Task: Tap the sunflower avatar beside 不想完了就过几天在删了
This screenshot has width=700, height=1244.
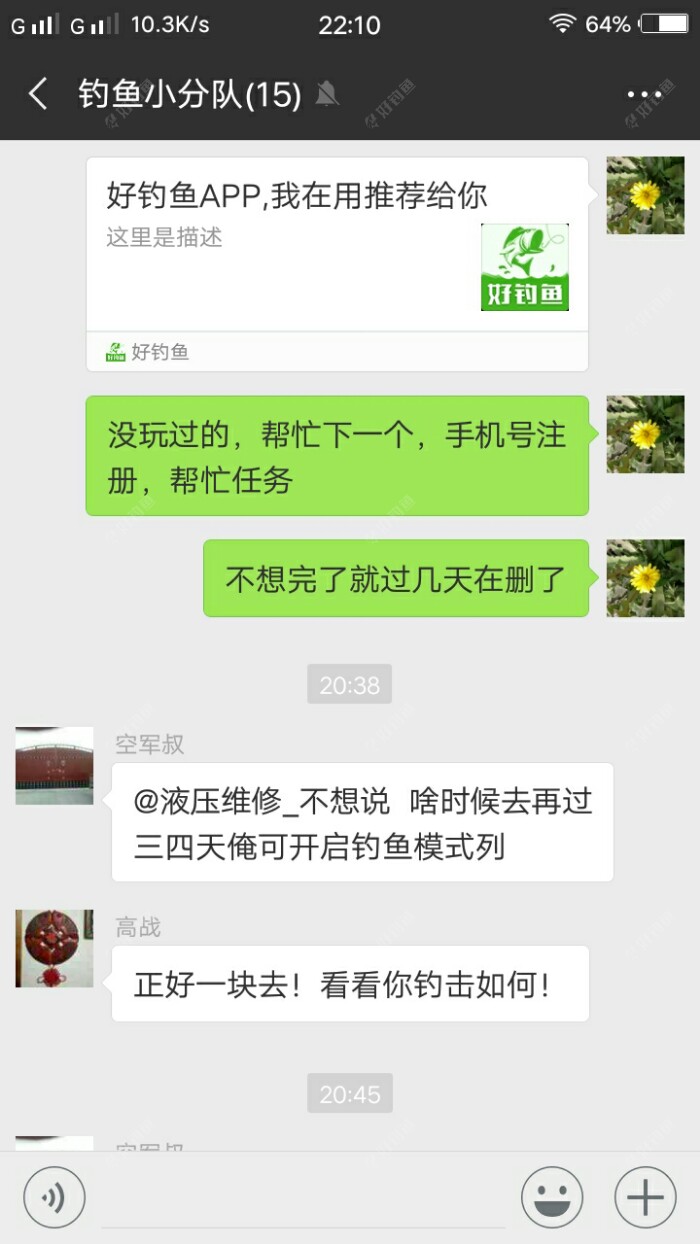Action: click(x=645, y=578)
